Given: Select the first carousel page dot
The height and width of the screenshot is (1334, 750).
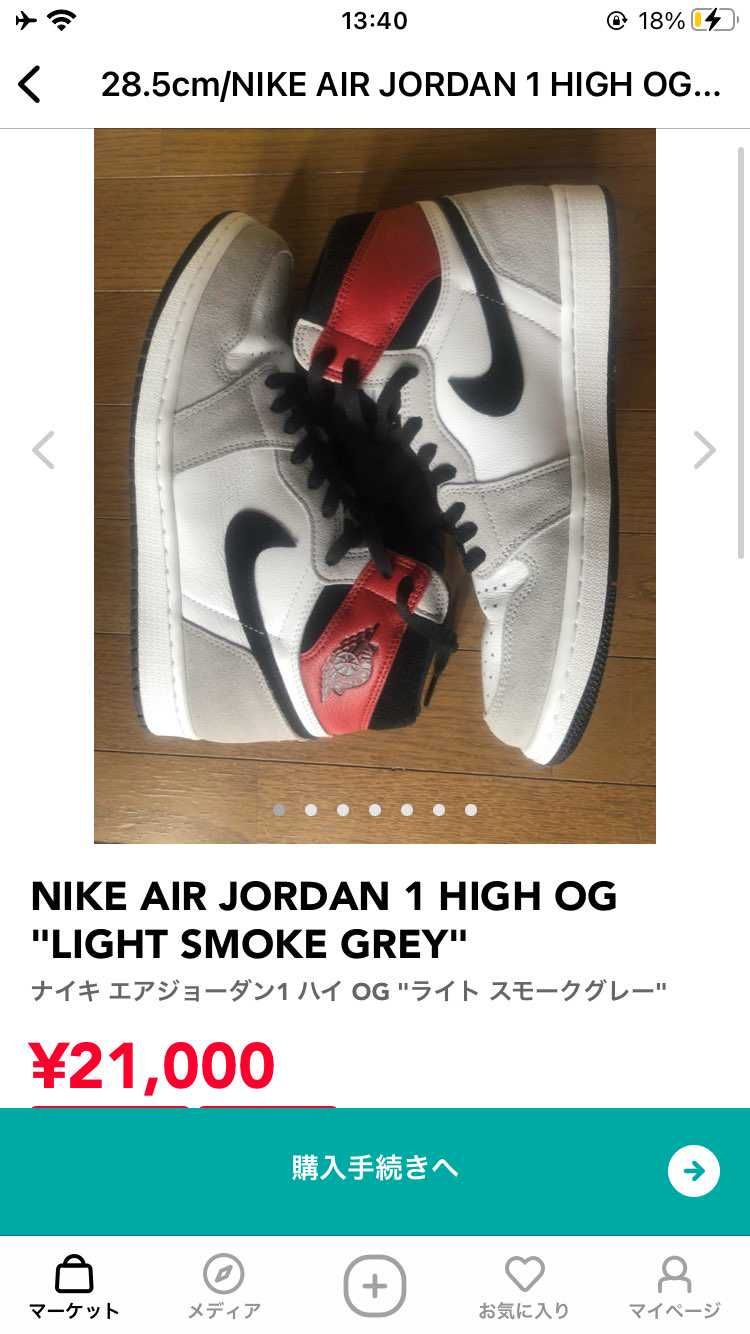Looking at the screenshot, I should pyautogui.click(x=279, y=810).
